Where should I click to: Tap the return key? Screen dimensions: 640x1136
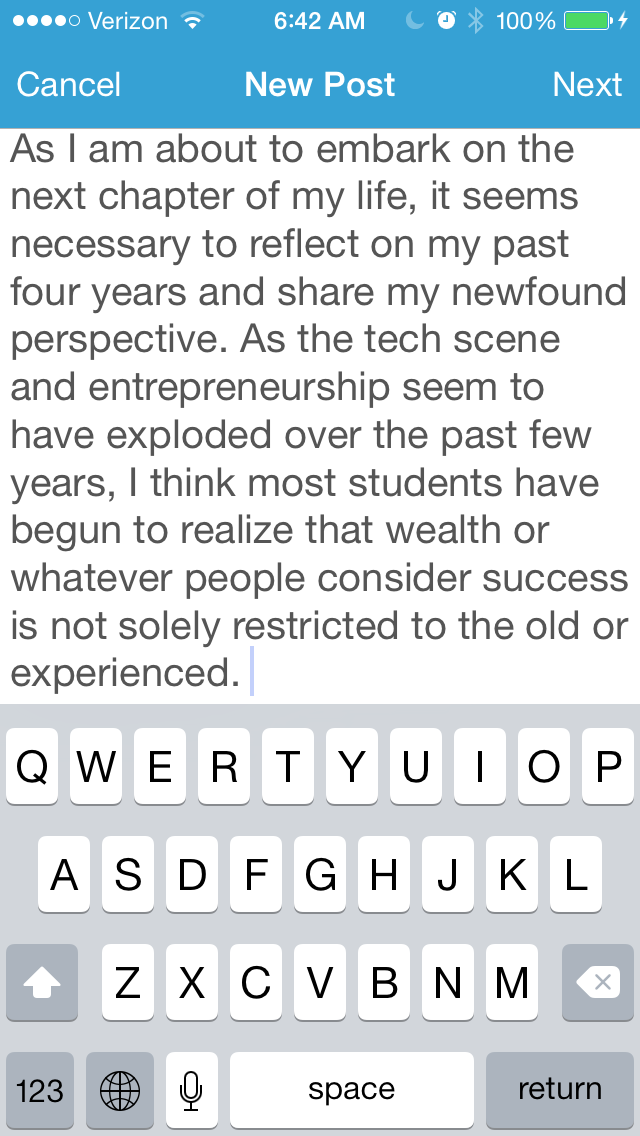(559, 1089)
